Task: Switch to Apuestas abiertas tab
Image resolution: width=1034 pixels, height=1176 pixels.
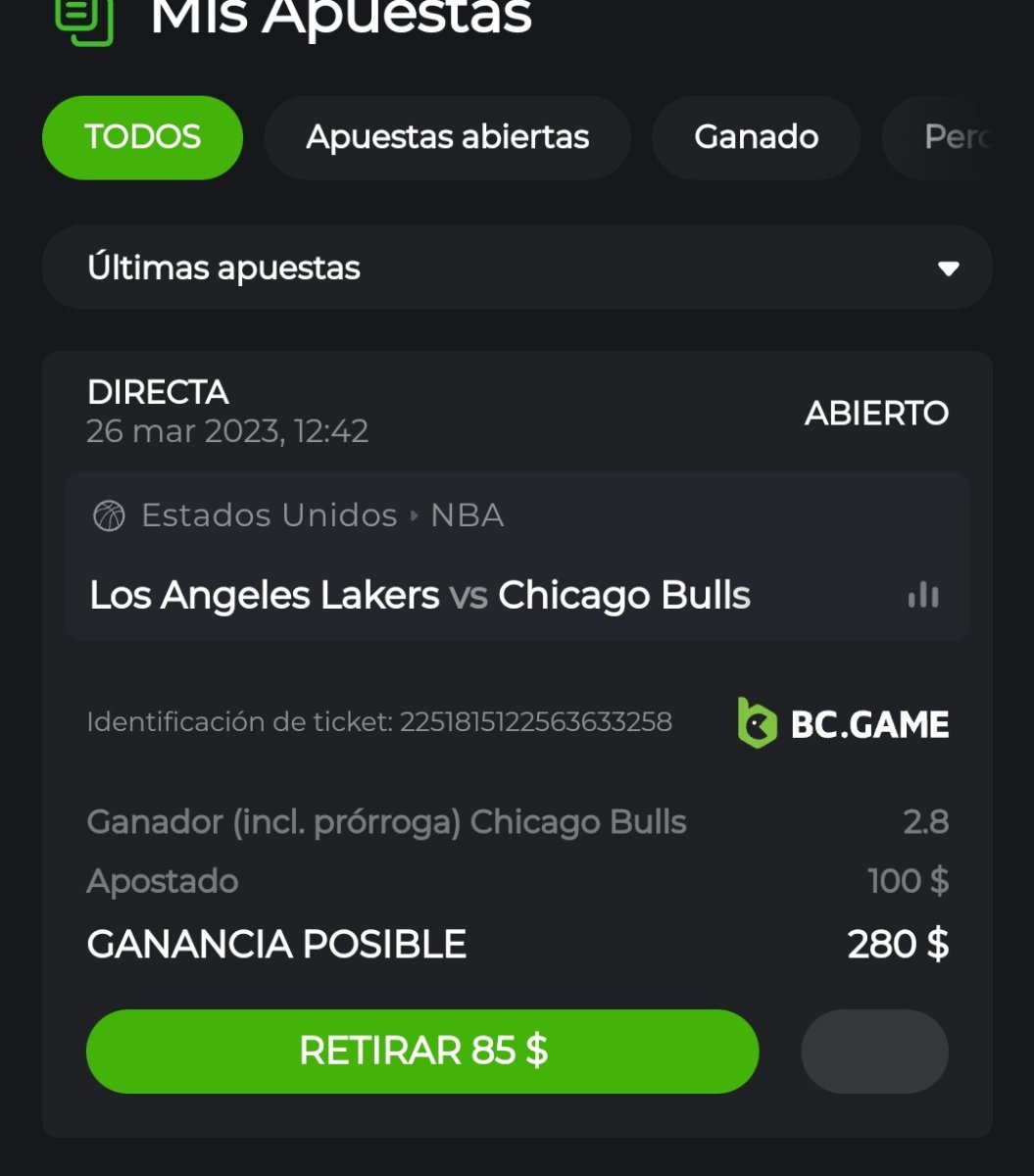Action: click(x=447, y=137)
